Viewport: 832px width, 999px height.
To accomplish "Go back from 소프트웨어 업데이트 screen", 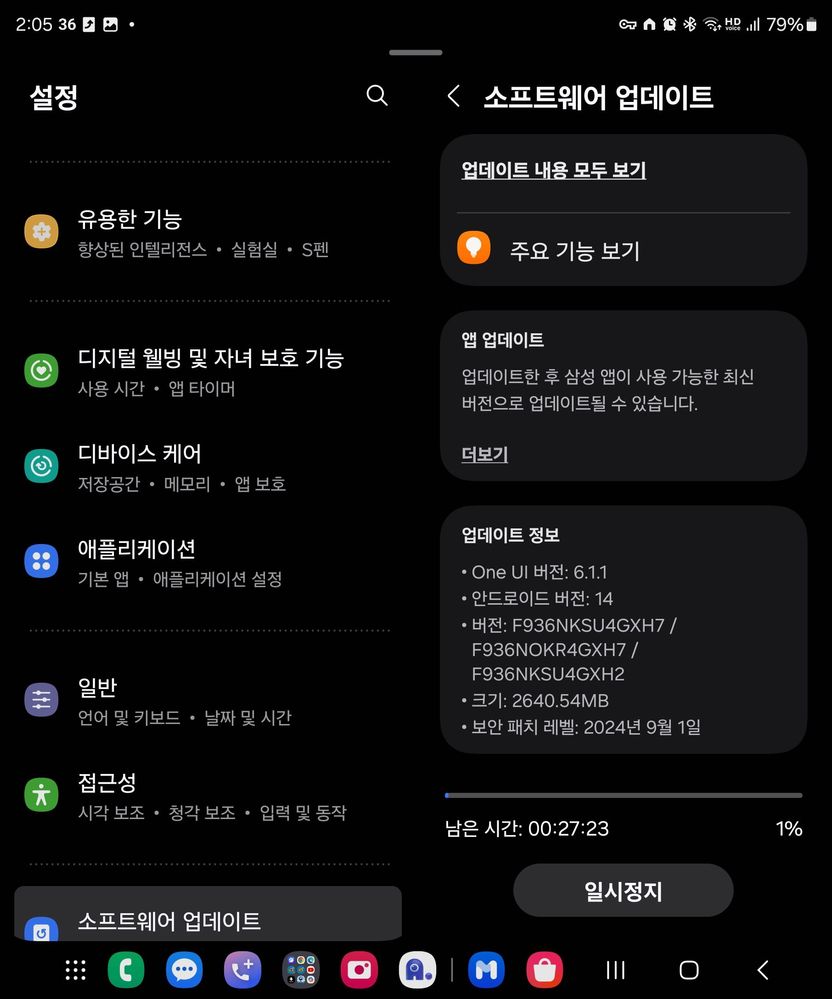I will point(454,96).
